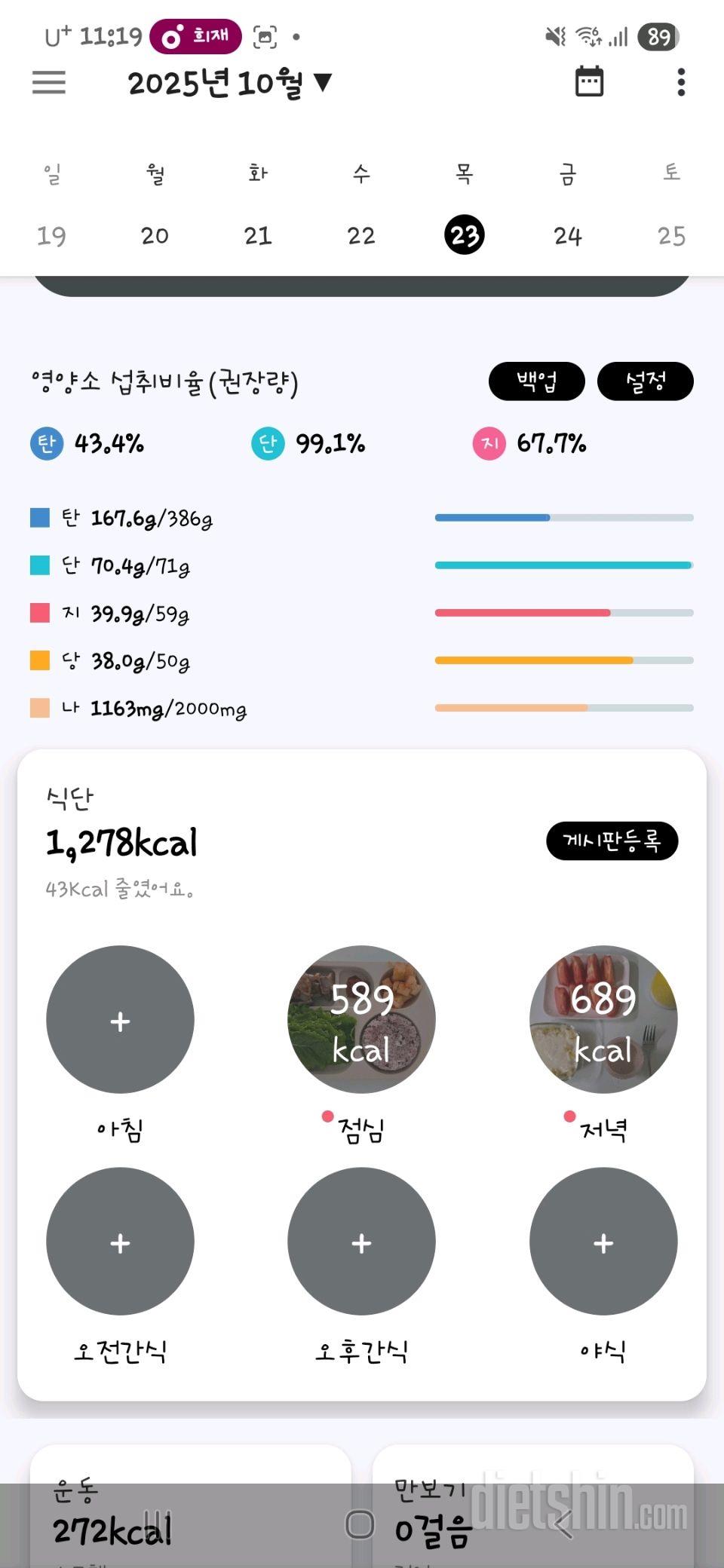Tap the 게시판등록 button
724x1568 pixels.
[x=612, y=841]
